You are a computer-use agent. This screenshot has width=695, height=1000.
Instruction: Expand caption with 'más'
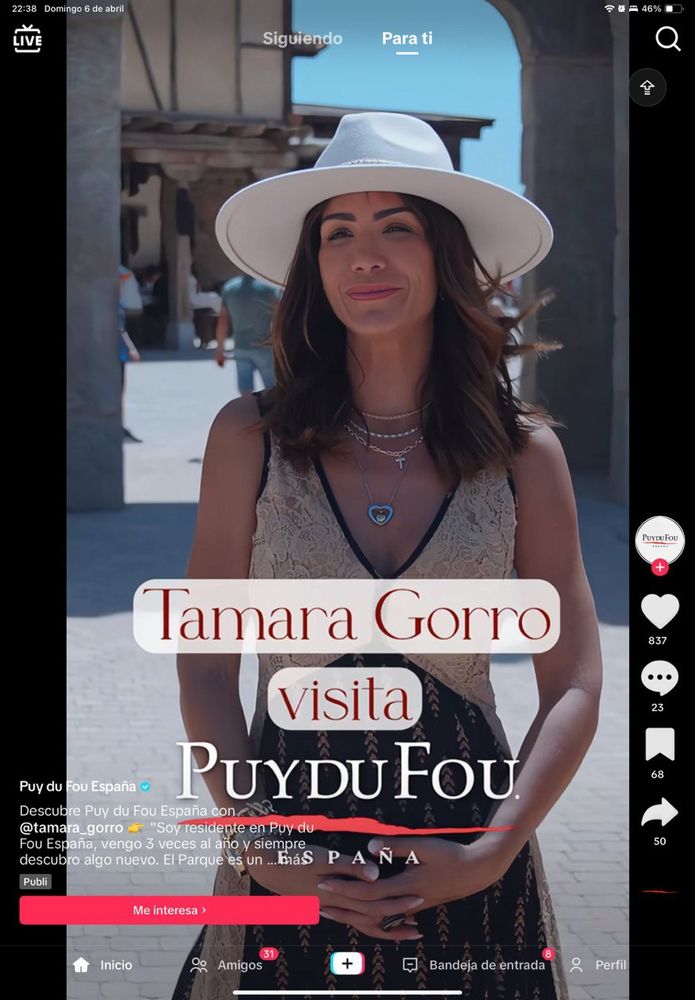pyautogui.click(x=294, y=859)
